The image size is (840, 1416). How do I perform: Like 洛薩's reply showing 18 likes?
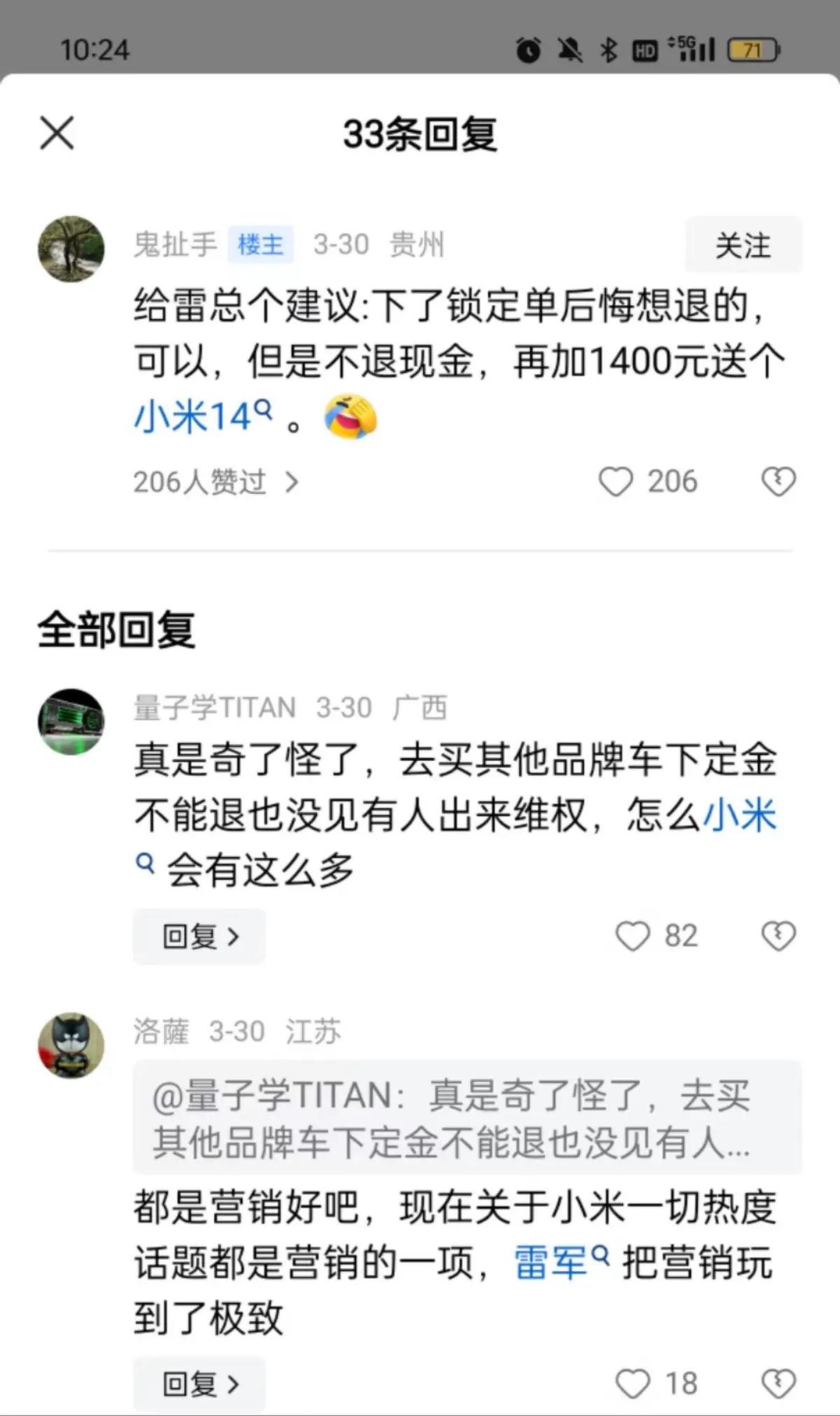(633, 1382)
